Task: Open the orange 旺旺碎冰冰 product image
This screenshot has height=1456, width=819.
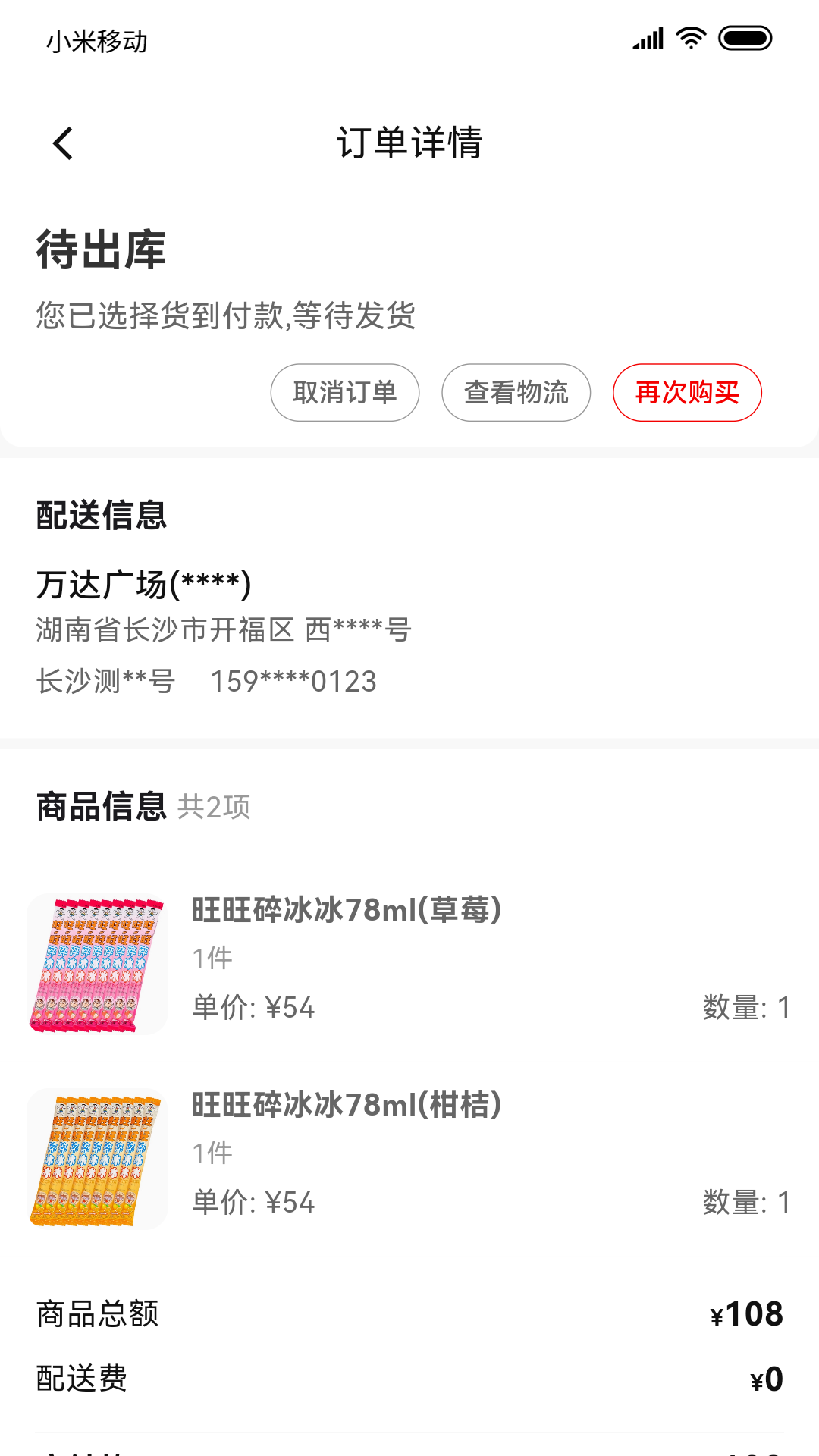Action: click(x=97, y=1159)
